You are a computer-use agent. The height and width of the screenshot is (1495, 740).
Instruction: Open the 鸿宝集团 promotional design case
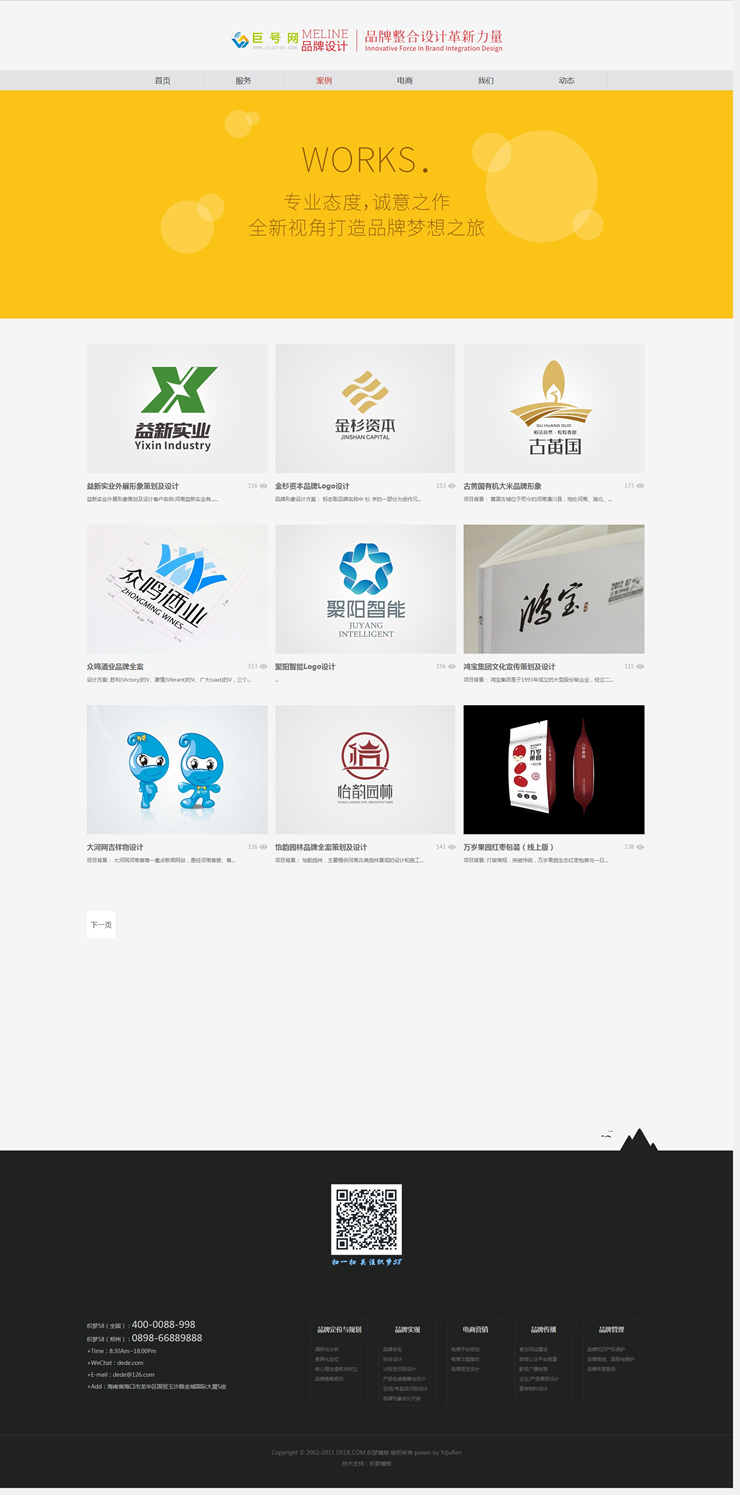point(553,589)
